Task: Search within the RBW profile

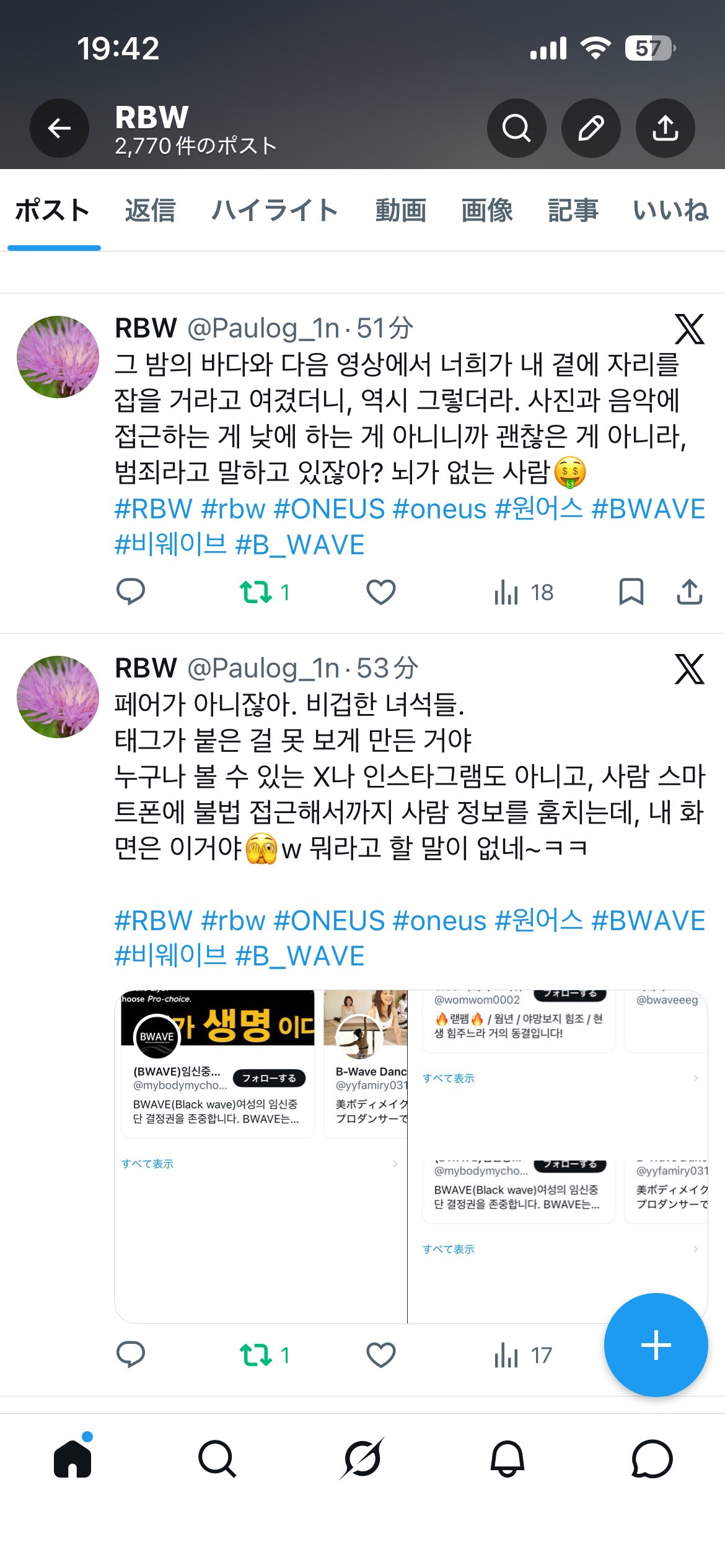Action: point(516,128)
